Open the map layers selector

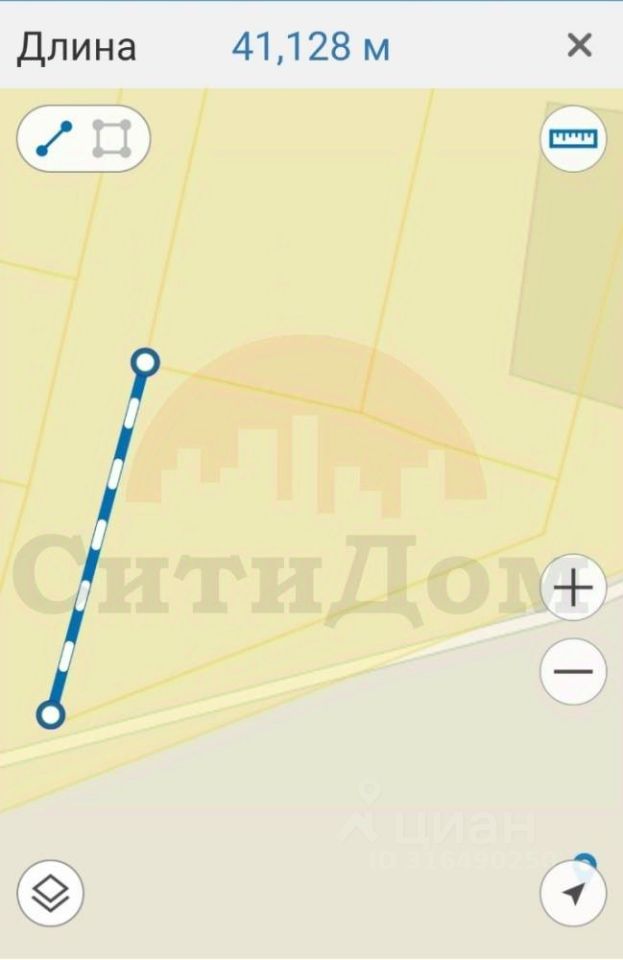coord(51,891)
